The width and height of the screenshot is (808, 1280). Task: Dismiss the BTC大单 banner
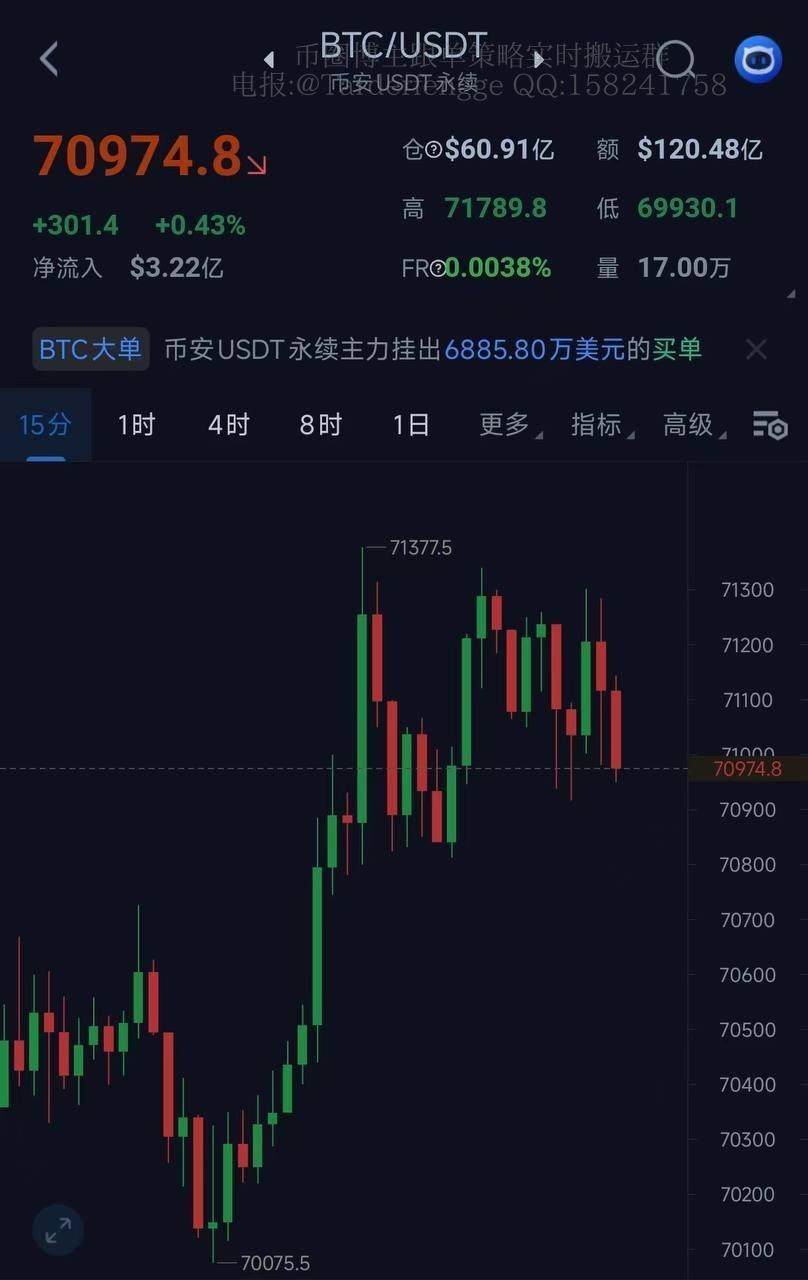(756, 349)
